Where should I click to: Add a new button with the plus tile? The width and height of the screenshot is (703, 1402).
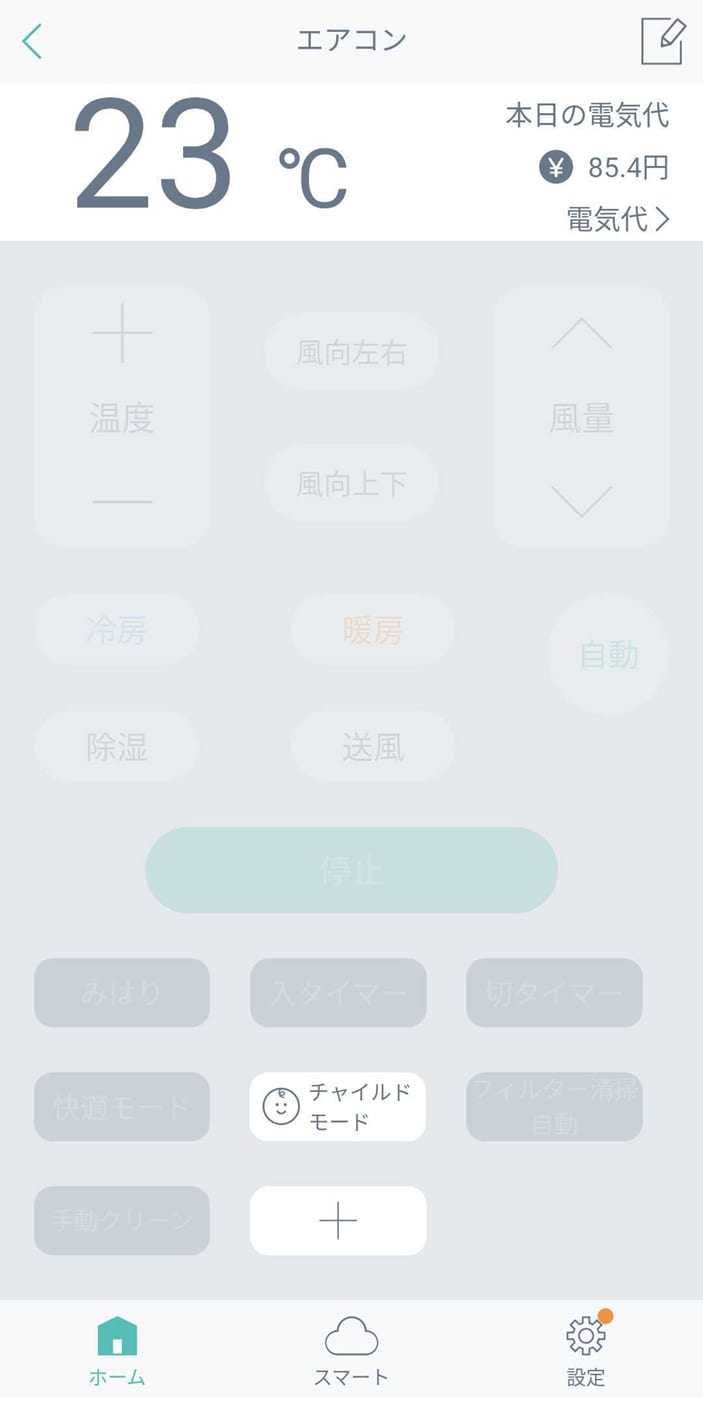338,1221
